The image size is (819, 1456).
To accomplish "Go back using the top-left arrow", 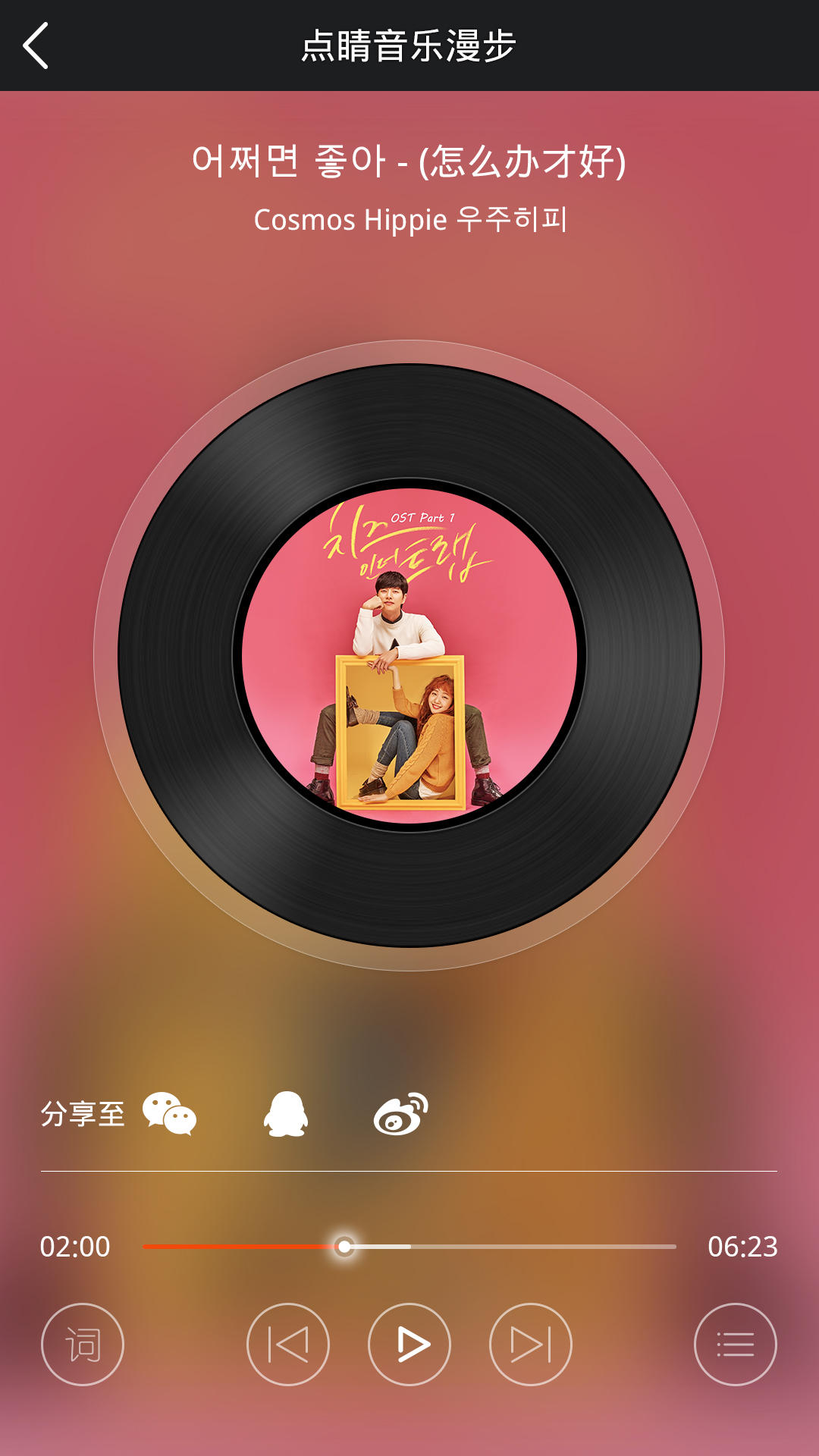I will point(36,45).
